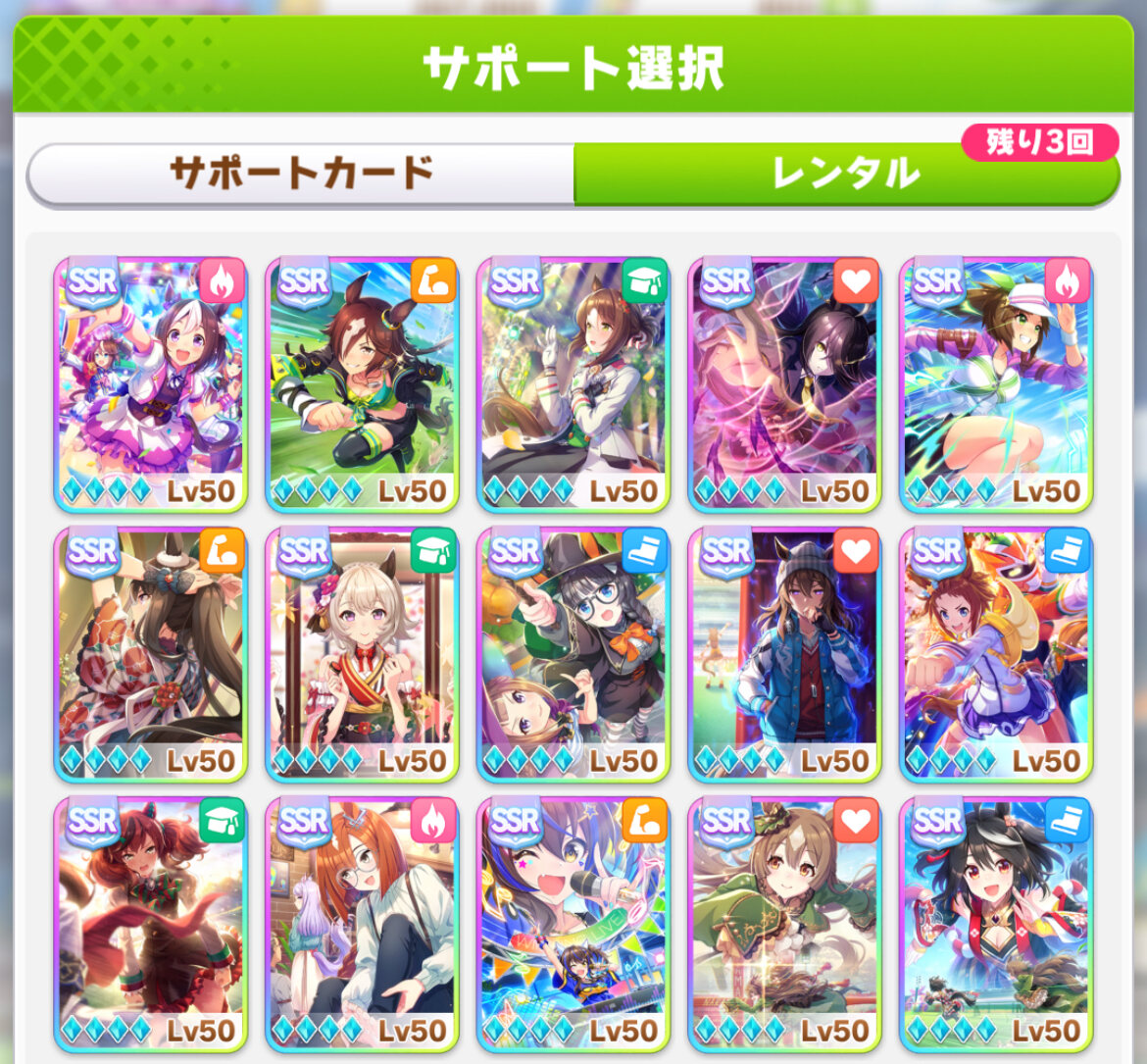Pick the power card with eyepatch girl holding microphone
Image resolution: width=1147 pixels, height=1064 pixels.
(573, 924)
